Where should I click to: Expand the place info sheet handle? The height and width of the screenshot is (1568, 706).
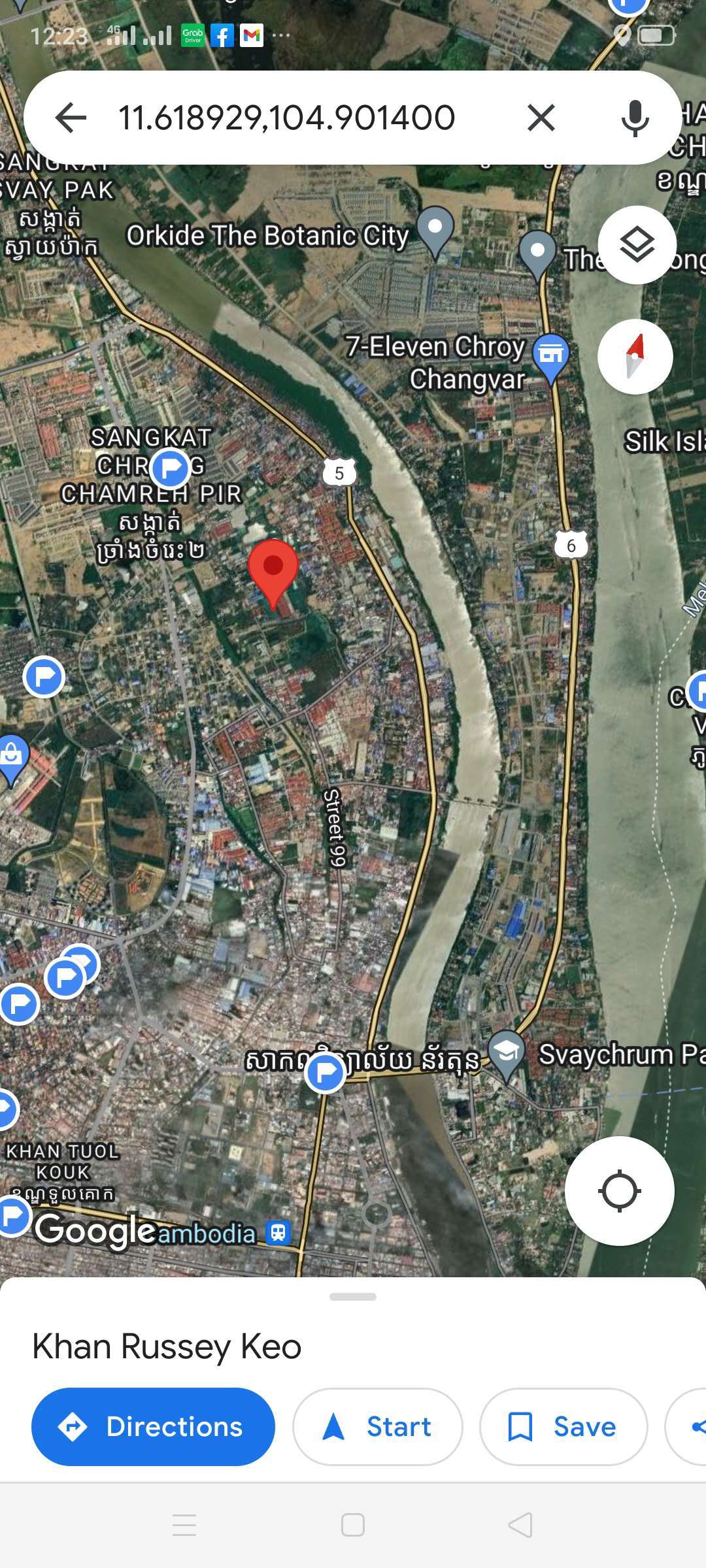(x=353, y=1297)
